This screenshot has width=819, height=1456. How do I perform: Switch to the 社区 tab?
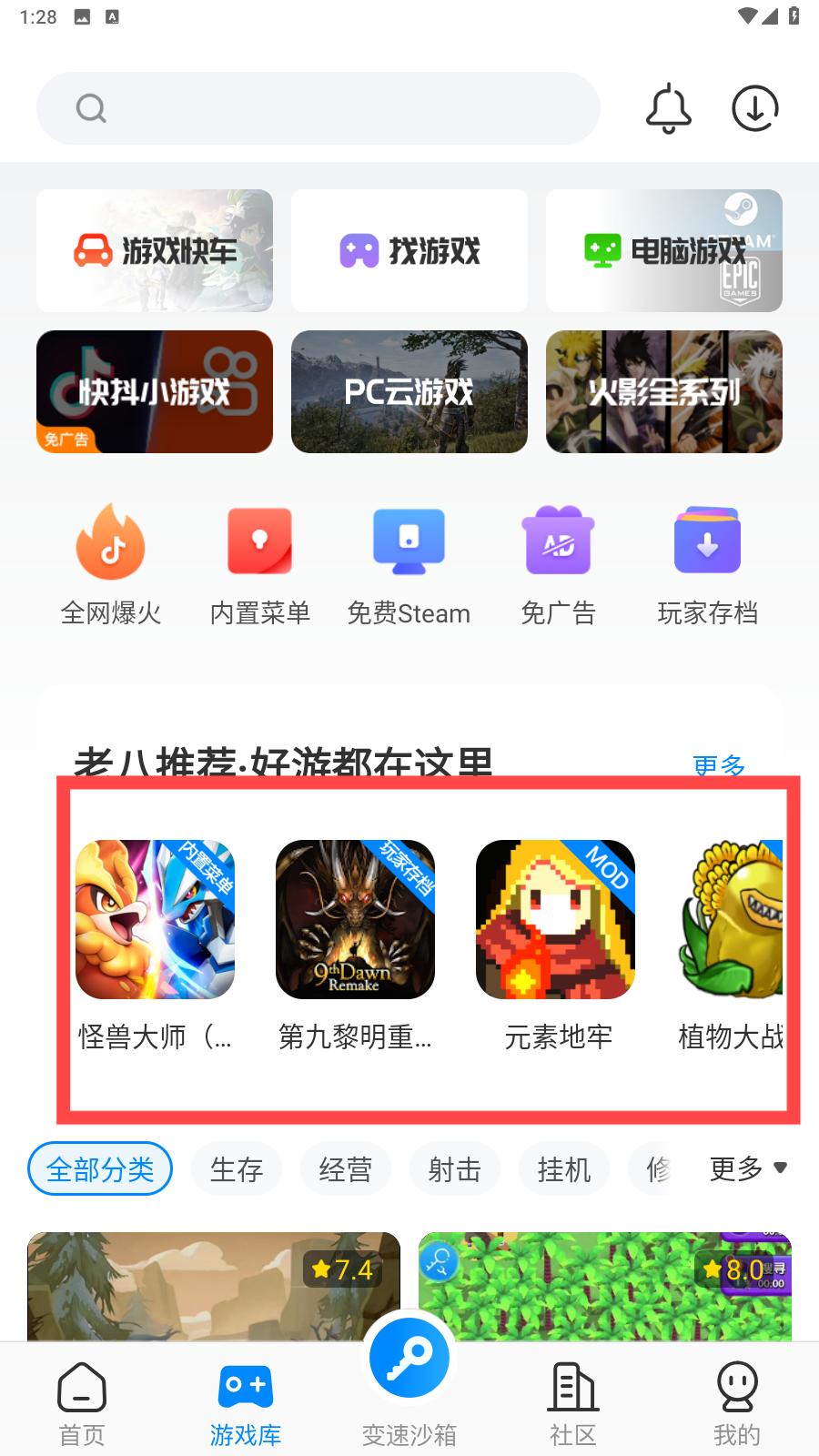coord(573,1401)
